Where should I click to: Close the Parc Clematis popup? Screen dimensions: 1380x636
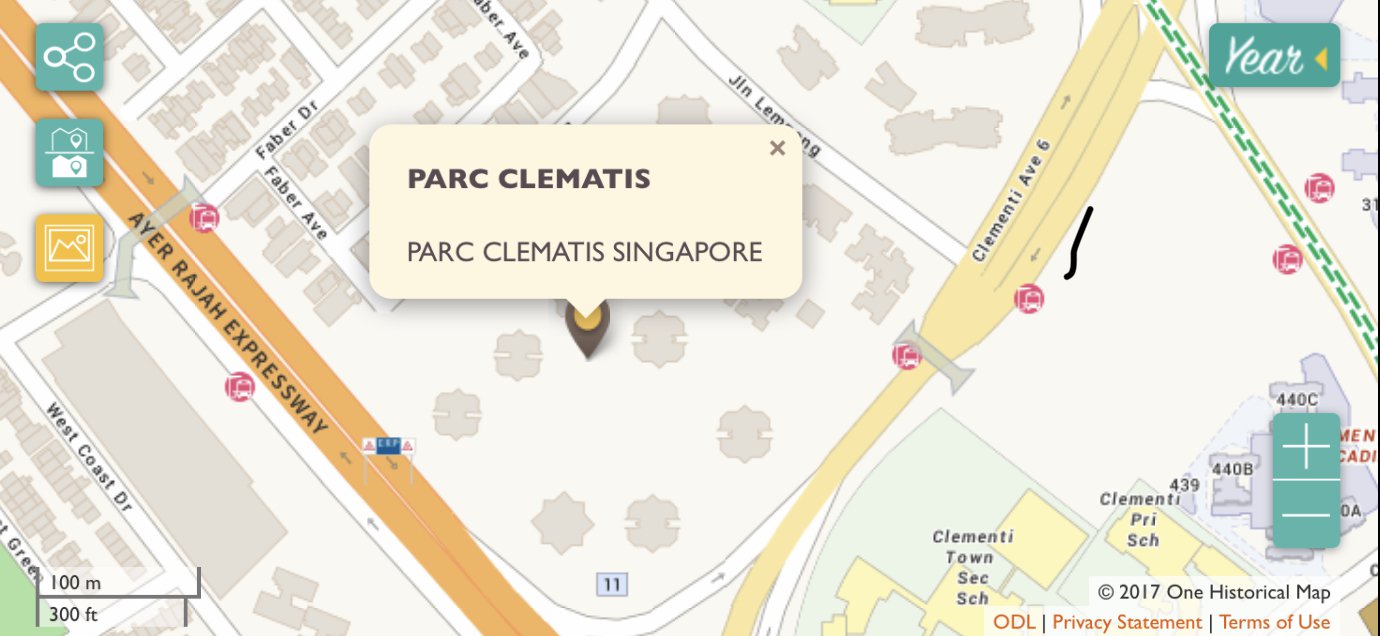[777, 148]
